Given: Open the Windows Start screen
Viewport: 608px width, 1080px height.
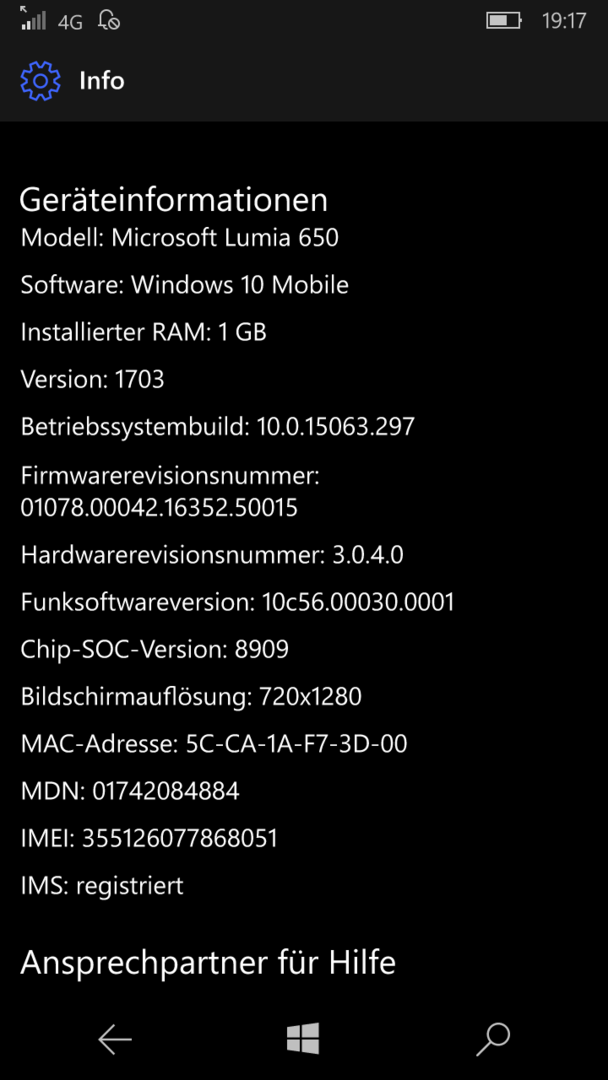Looking at the screenshot, I should click(303, 1040).
